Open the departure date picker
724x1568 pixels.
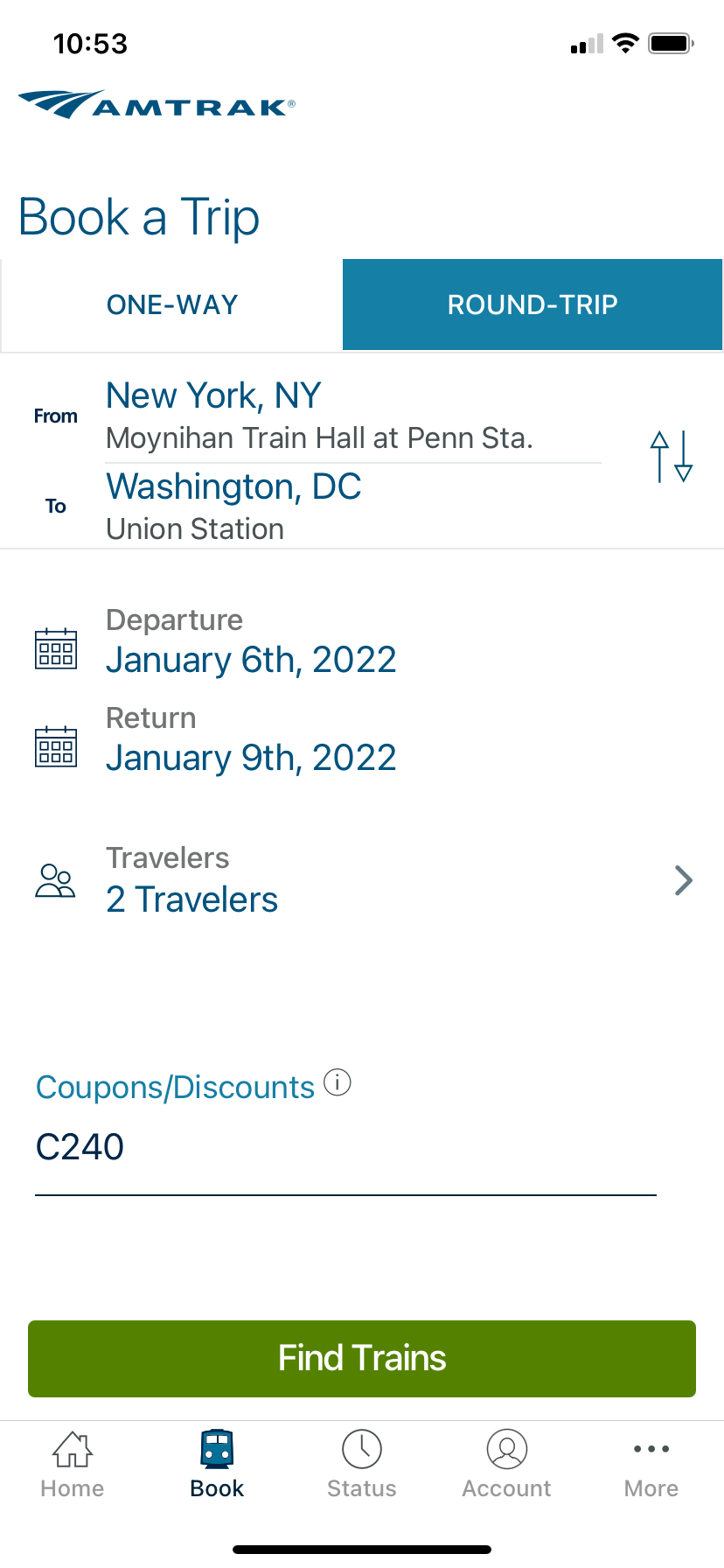(251, 660)
